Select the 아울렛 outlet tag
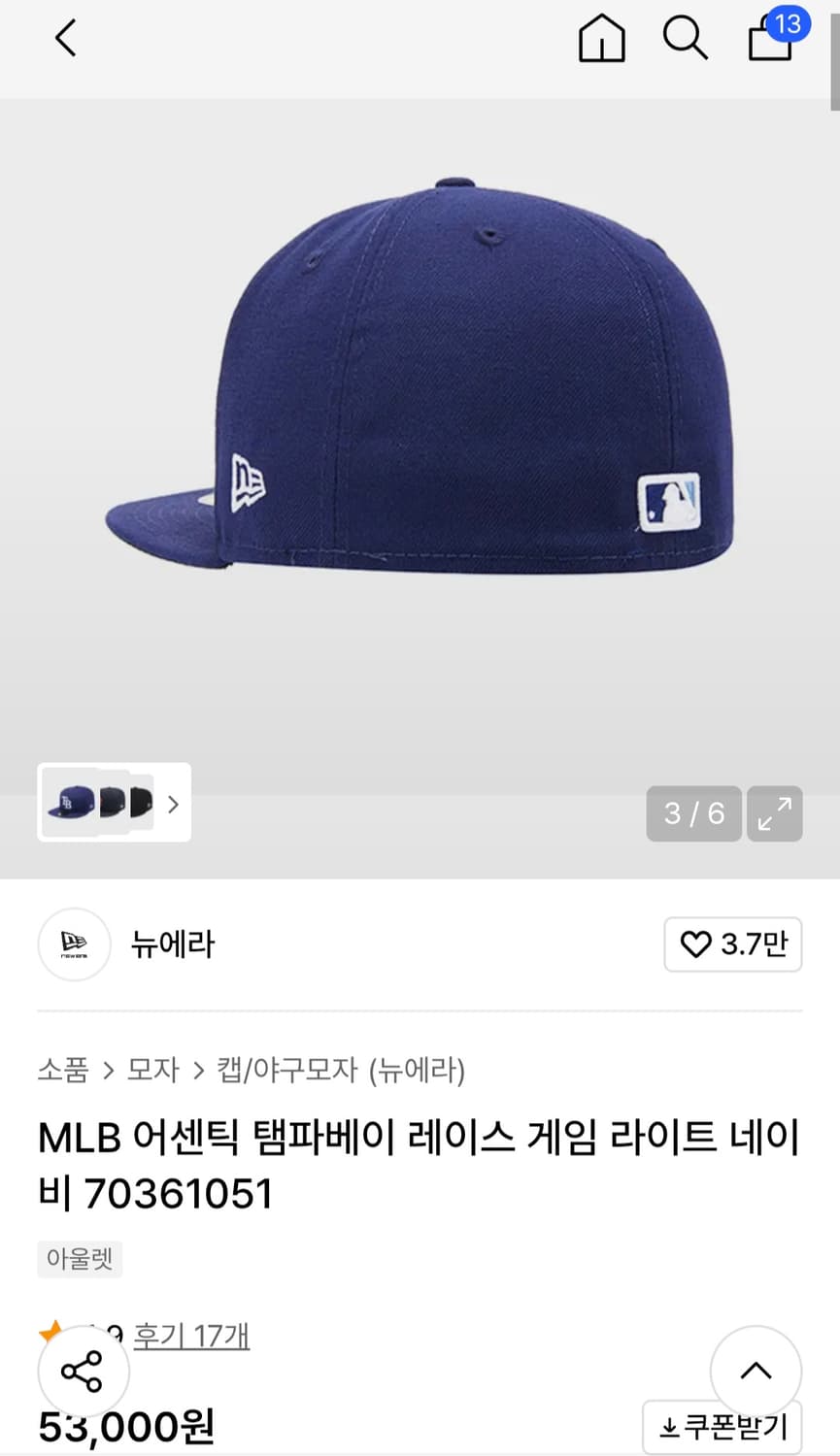This screenshot has width=840, height=1456. click(80, 1259)
